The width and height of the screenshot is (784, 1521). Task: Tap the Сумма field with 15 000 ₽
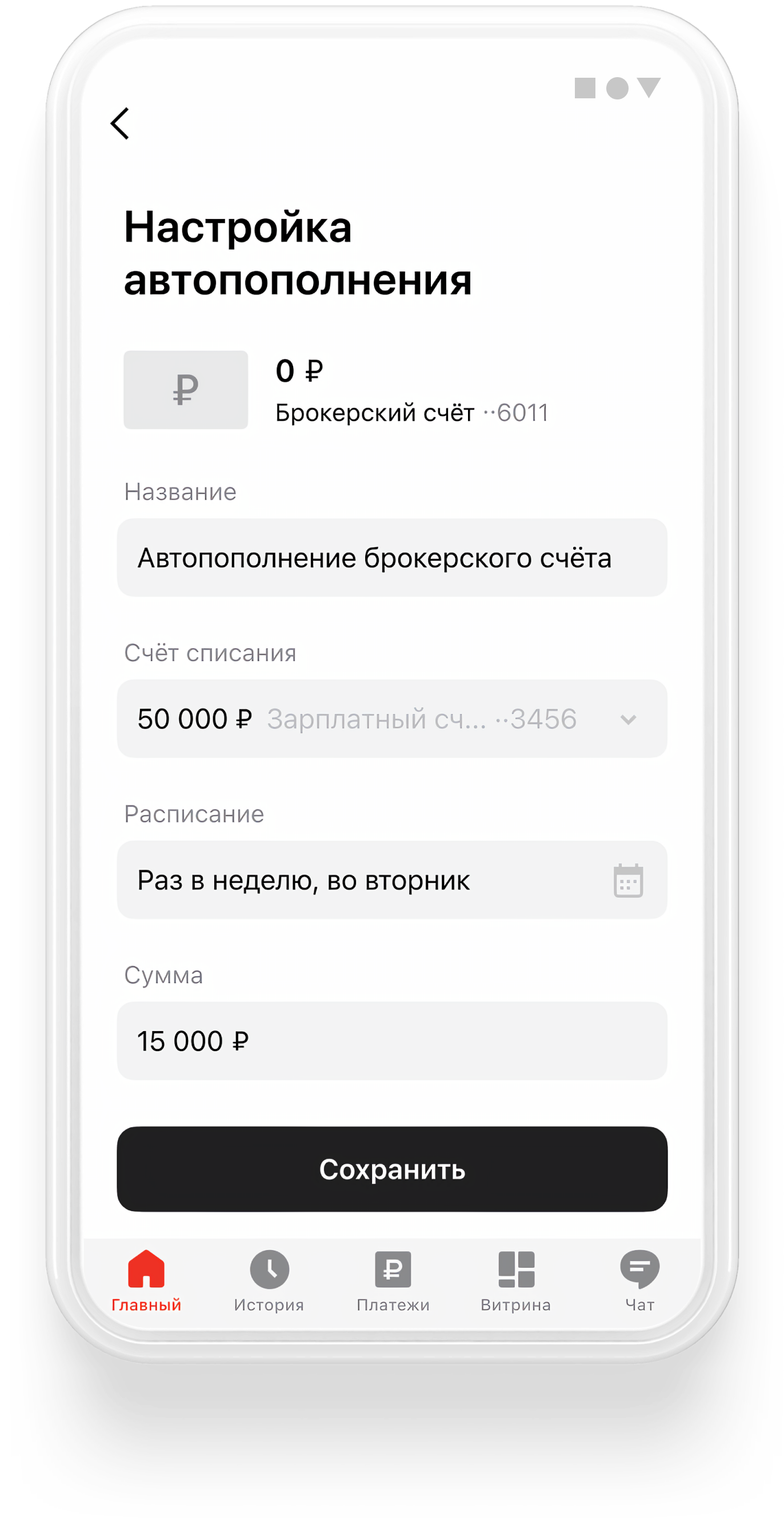391,1041
